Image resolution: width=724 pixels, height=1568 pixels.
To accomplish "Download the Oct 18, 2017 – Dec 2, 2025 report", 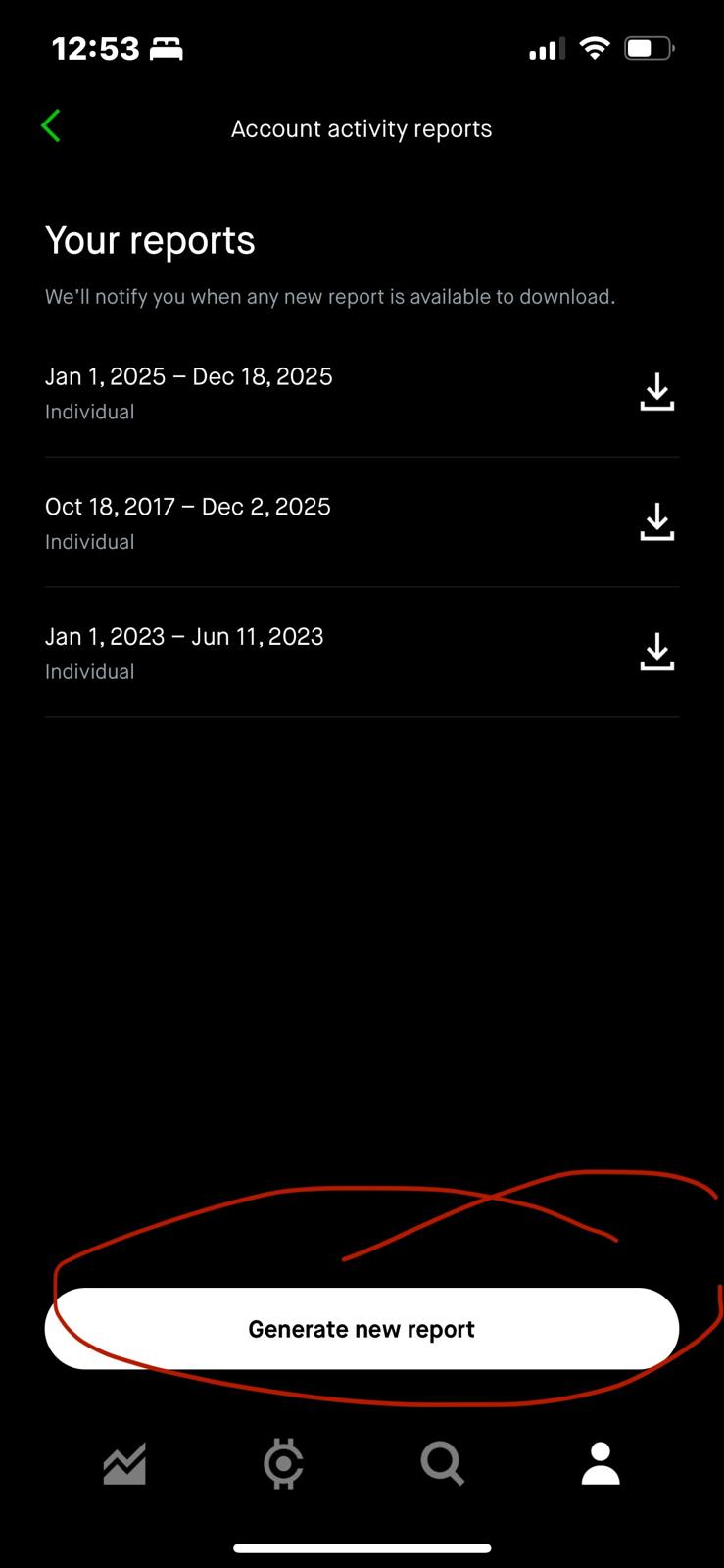I will (656, 522).
